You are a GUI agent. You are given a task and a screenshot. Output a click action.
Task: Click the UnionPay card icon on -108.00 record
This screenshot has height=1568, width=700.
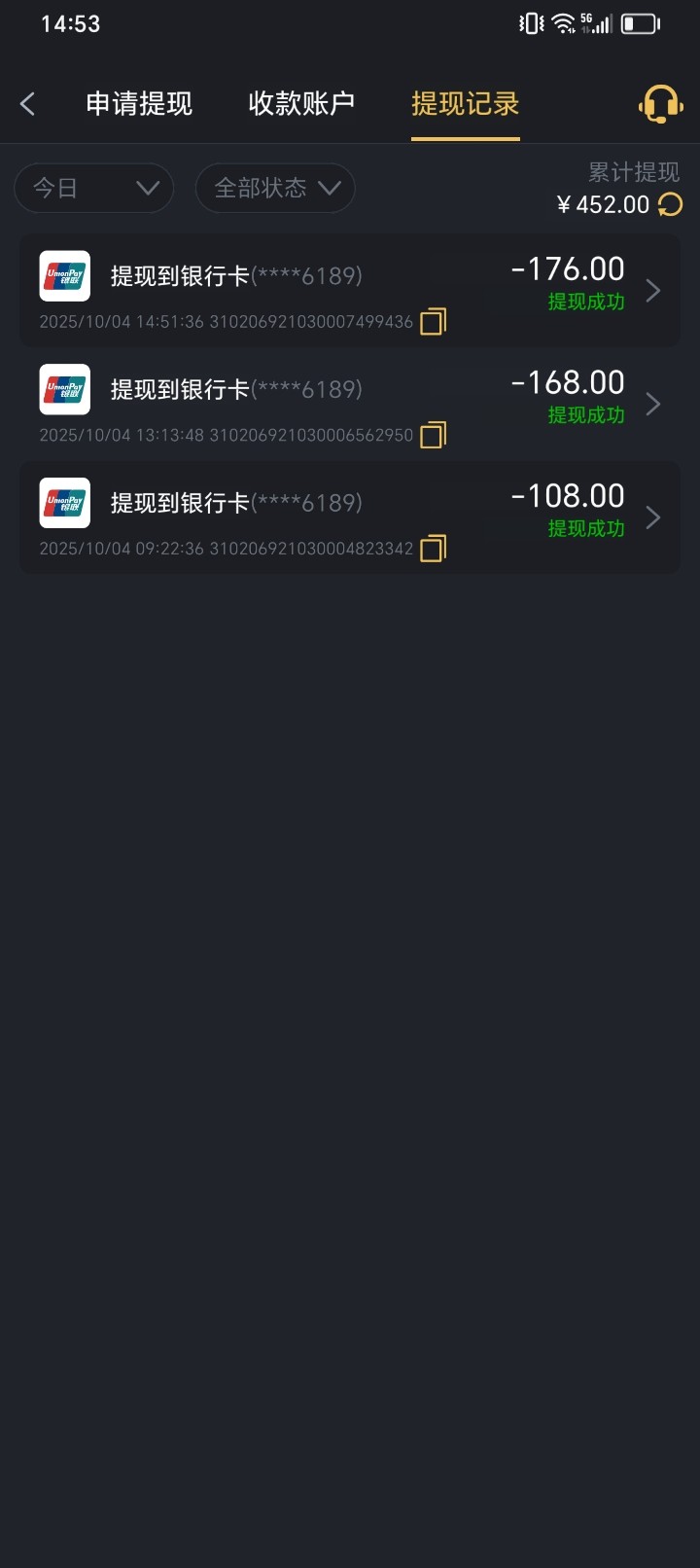coord(64,503)
